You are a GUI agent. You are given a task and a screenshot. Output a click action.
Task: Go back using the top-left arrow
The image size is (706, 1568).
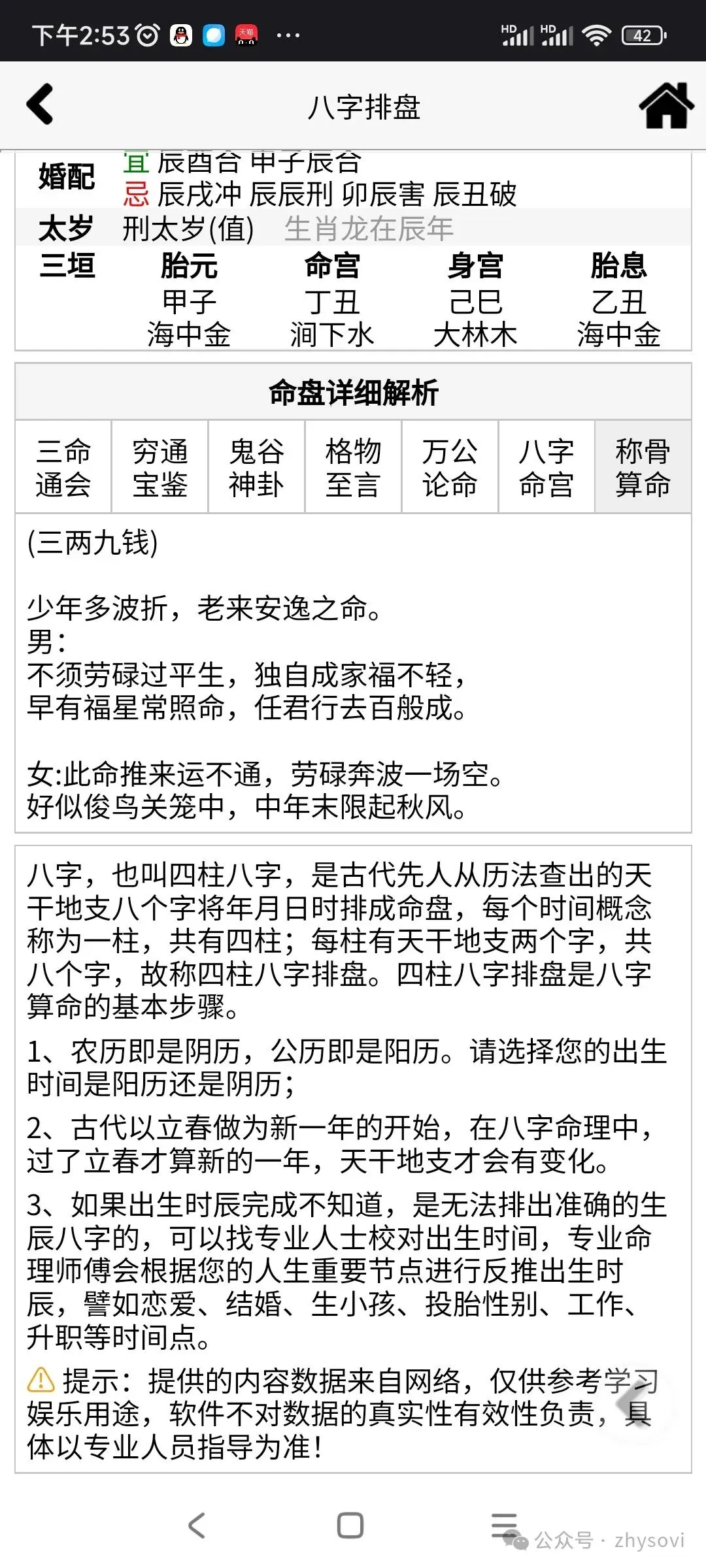[40, 105]
